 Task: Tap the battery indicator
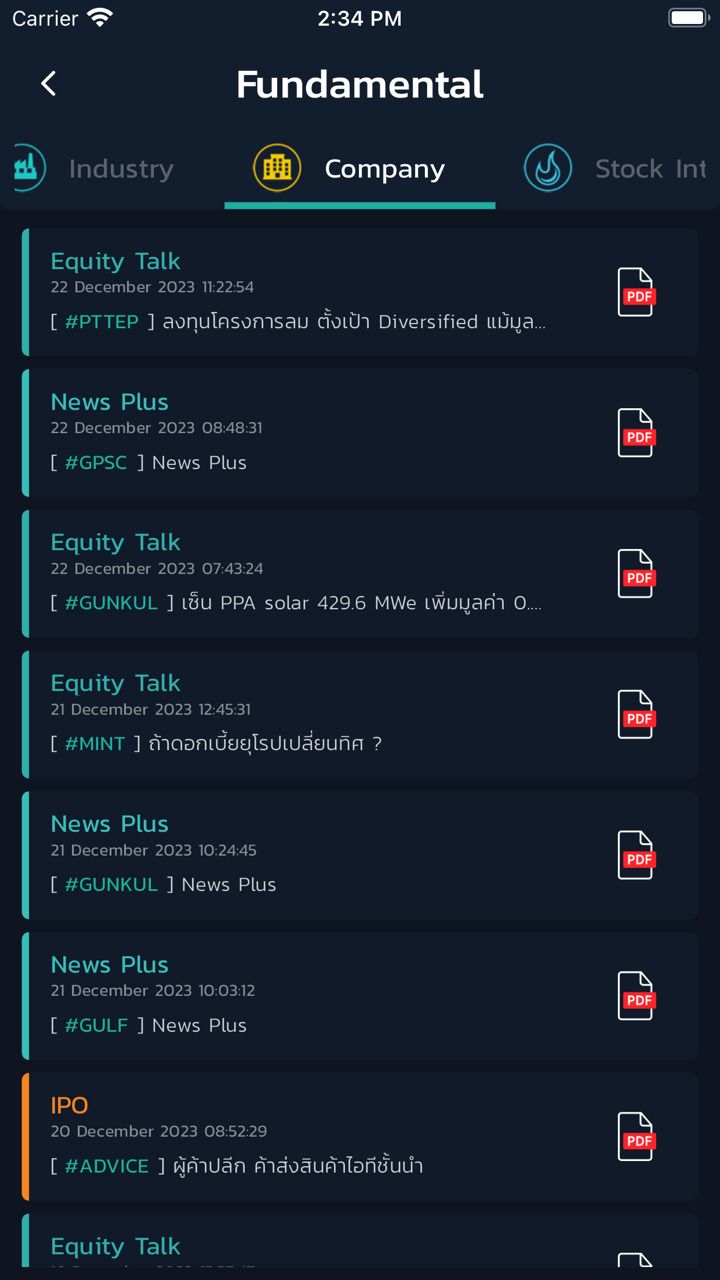tap(687, 16)
